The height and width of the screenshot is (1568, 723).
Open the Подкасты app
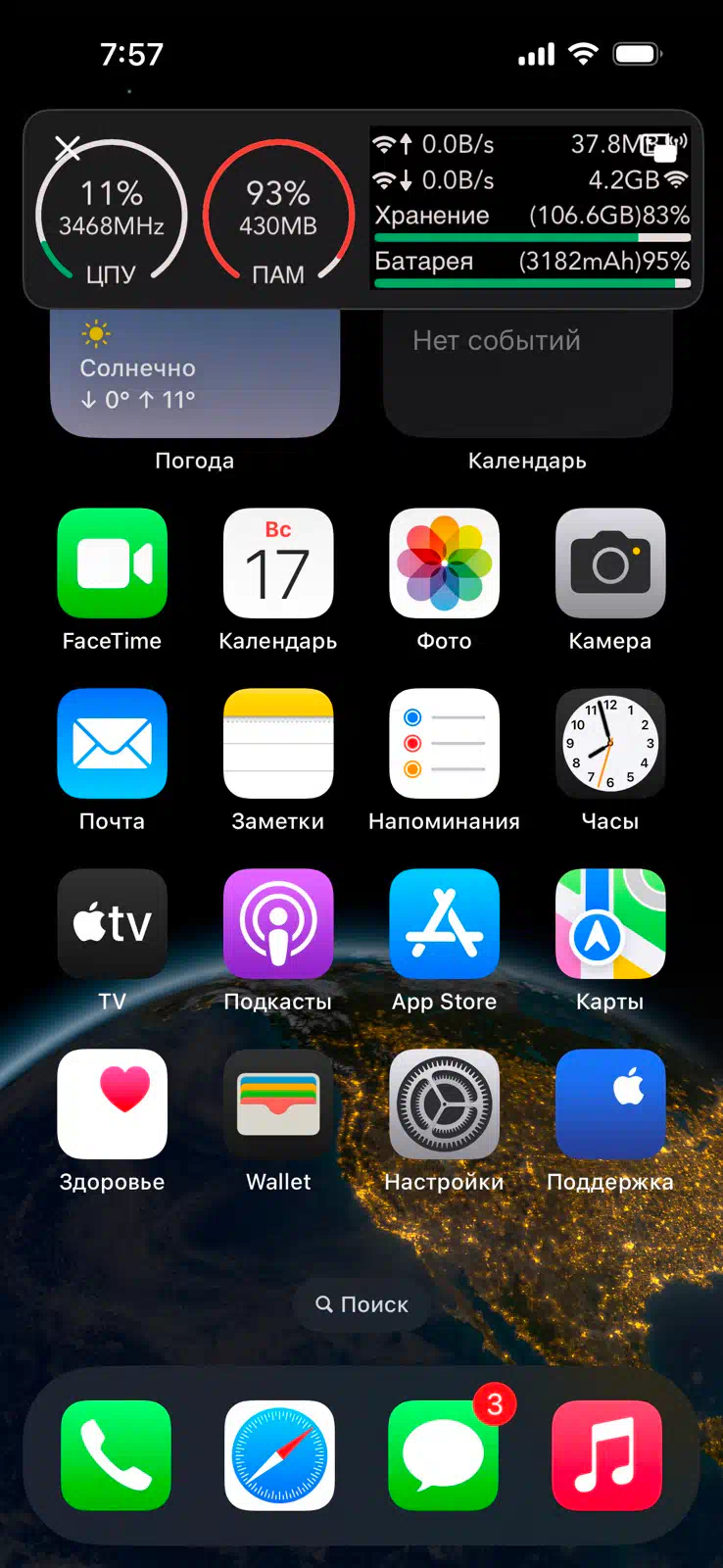point(278,924)
